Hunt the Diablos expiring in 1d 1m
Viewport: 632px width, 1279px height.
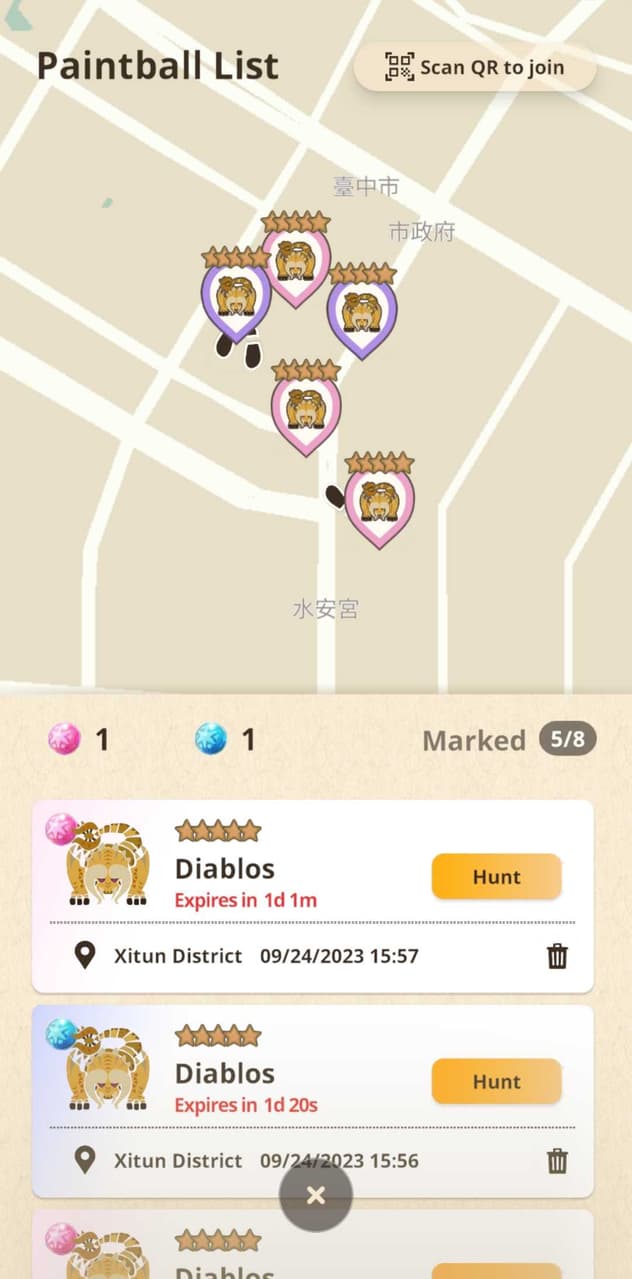tap(496, 877)
